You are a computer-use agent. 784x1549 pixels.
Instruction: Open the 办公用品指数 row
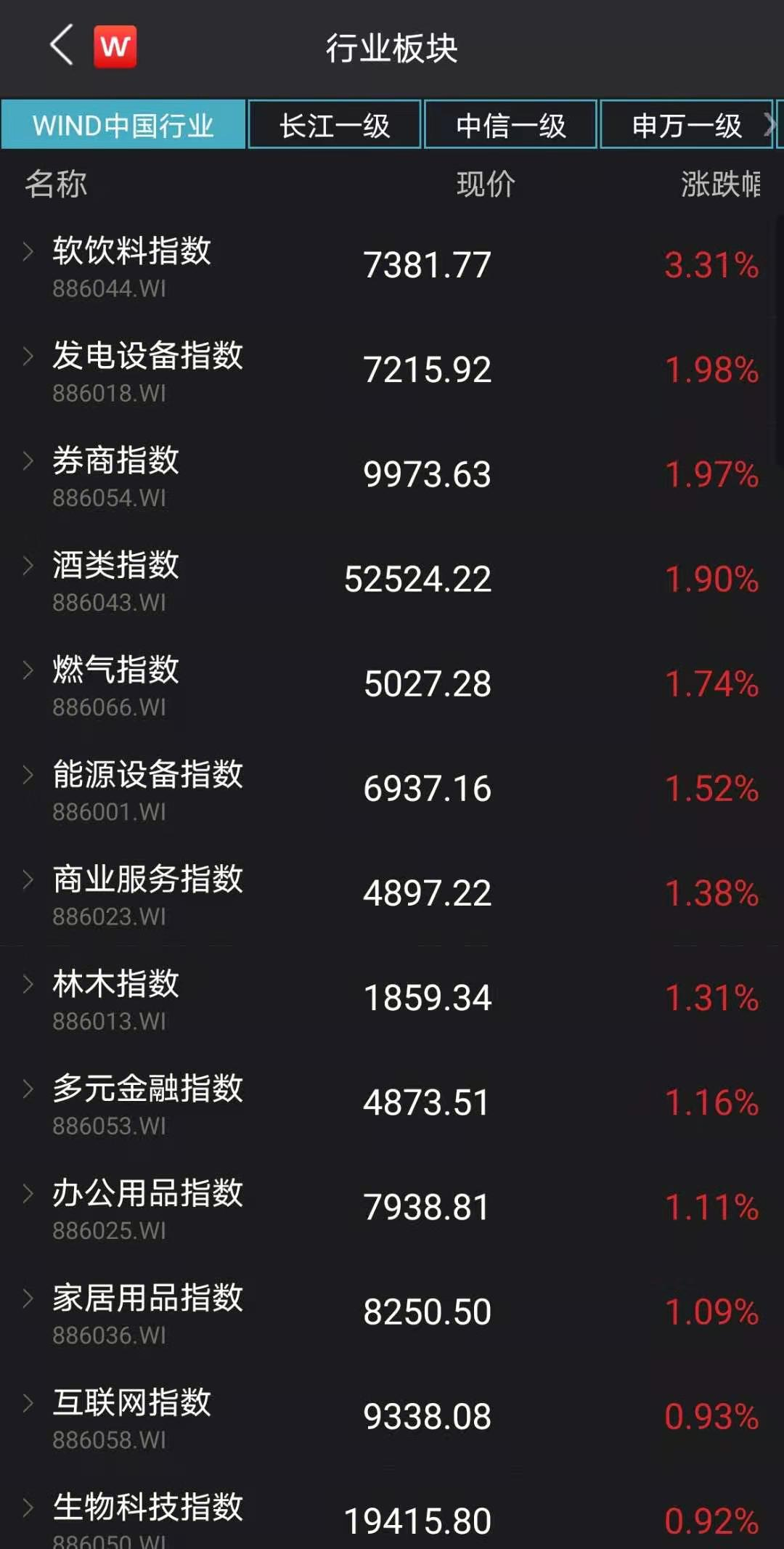click(392, 1207)
